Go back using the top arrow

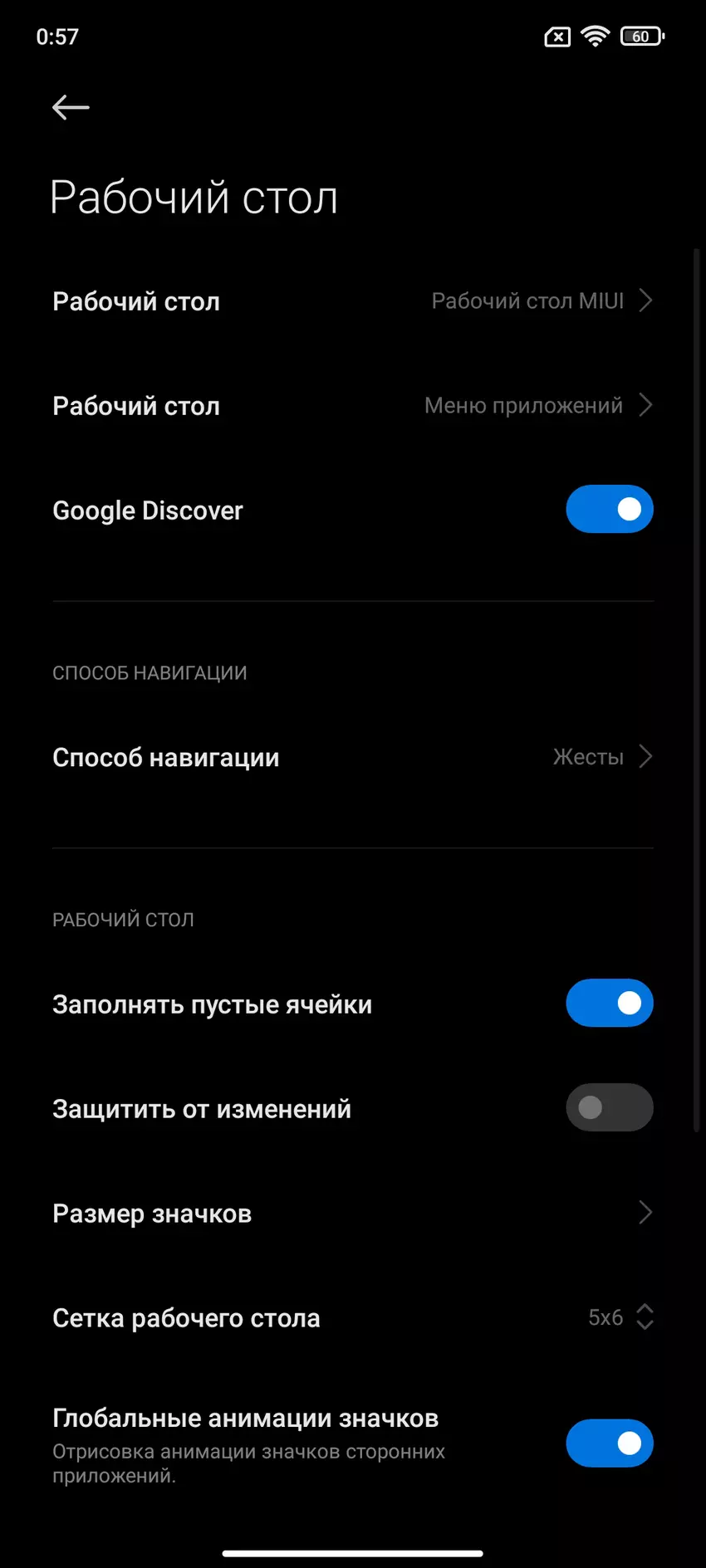(x=71, y=107)
